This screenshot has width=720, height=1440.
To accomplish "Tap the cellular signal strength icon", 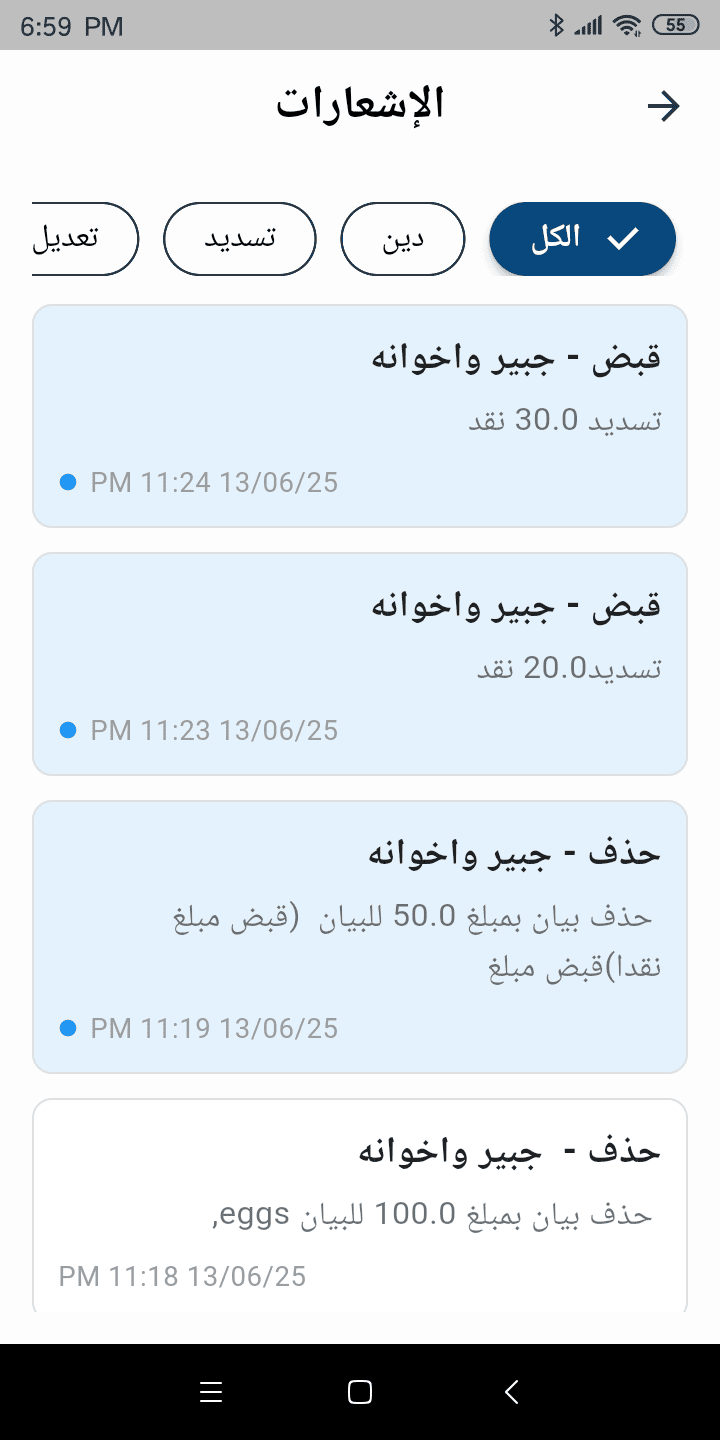I will (589, 24).
